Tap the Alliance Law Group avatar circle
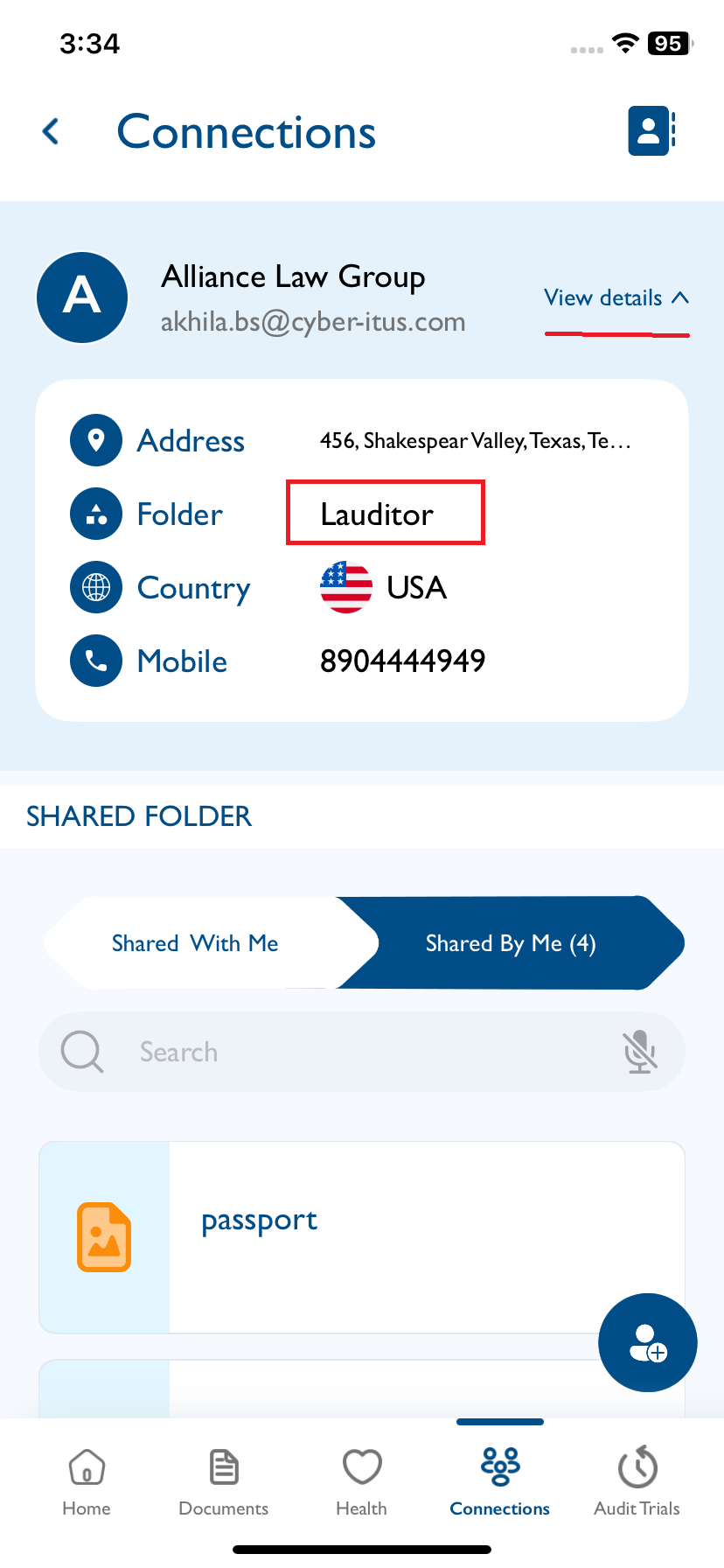This screenshot has width=724, height=1568. [81, 297]
